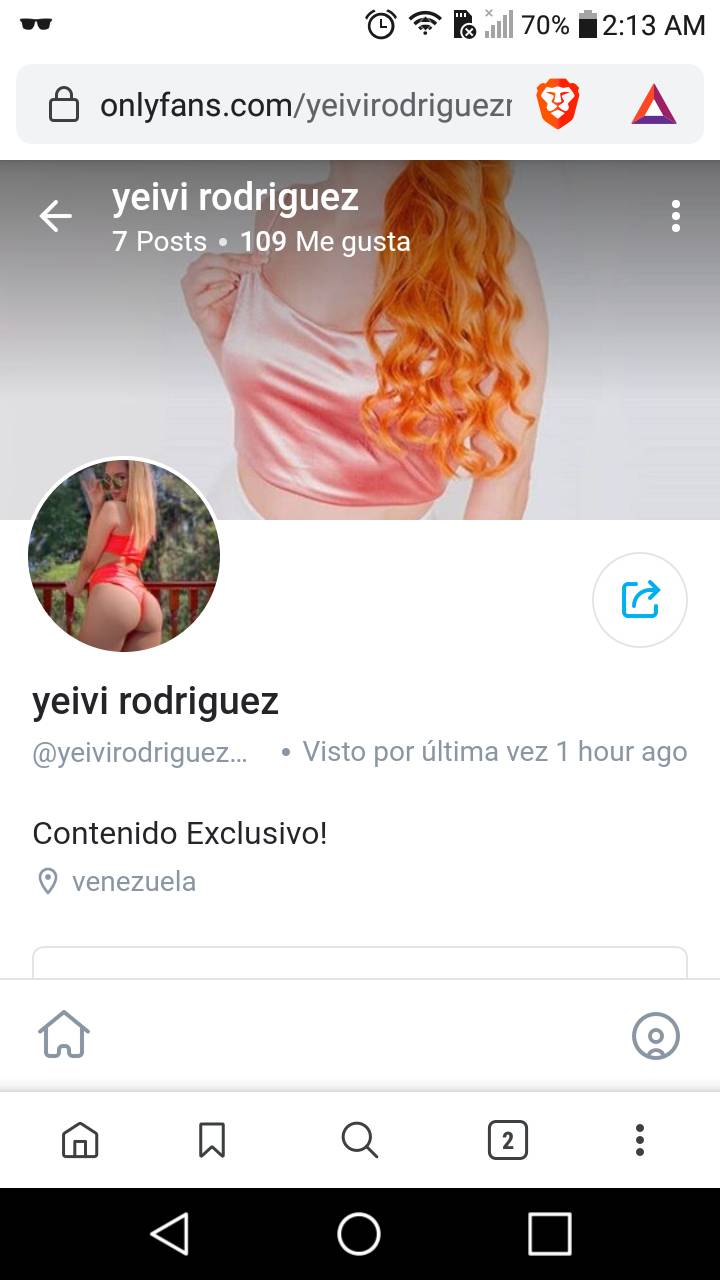This screenshot has width=720, height=1280.
Task: Tap yeivi rodriguez profile avatar
Action: (123, 556)
